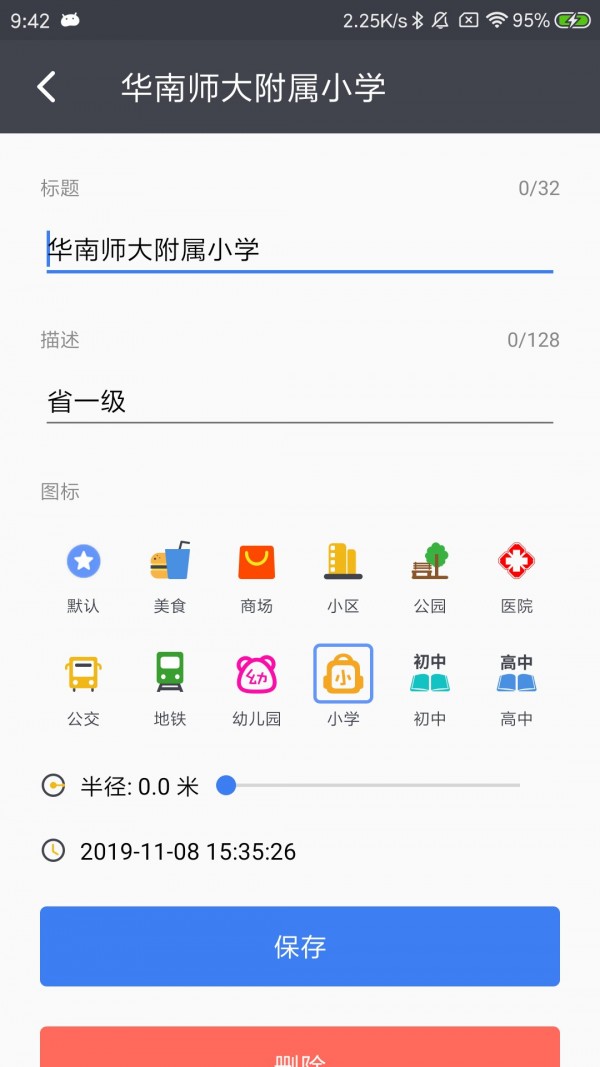Edit the 标题 title text field

(x=300, y=249)
